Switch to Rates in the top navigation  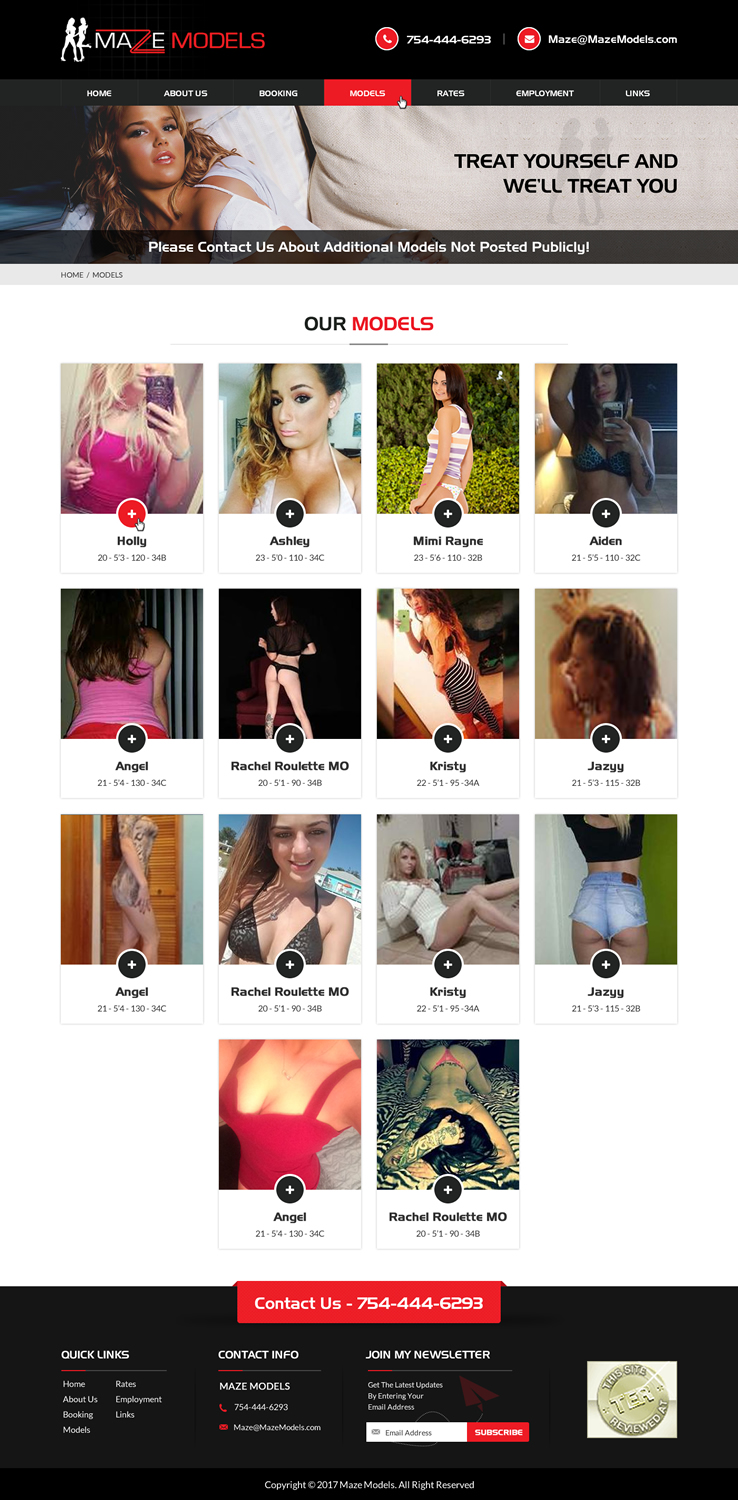click(x=450, y=93)
